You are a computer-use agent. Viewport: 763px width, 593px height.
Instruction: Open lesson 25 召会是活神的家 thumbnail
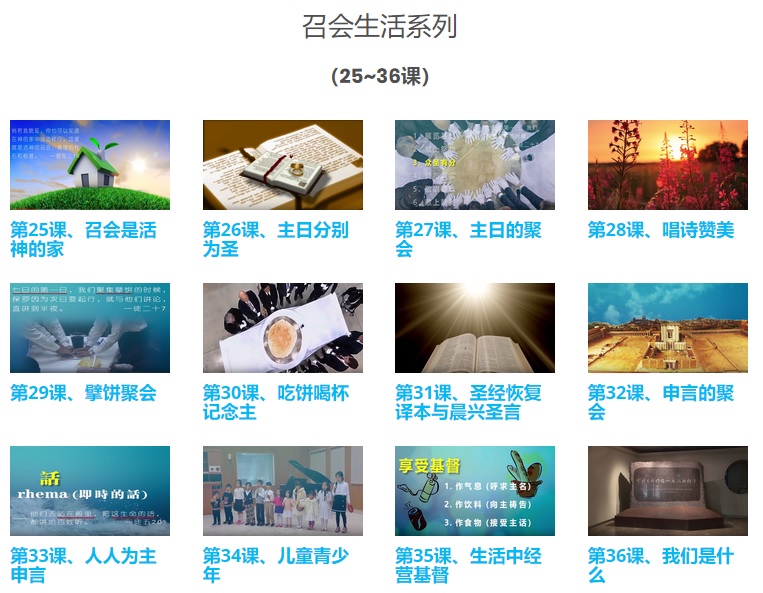click(x=90, y=165)
